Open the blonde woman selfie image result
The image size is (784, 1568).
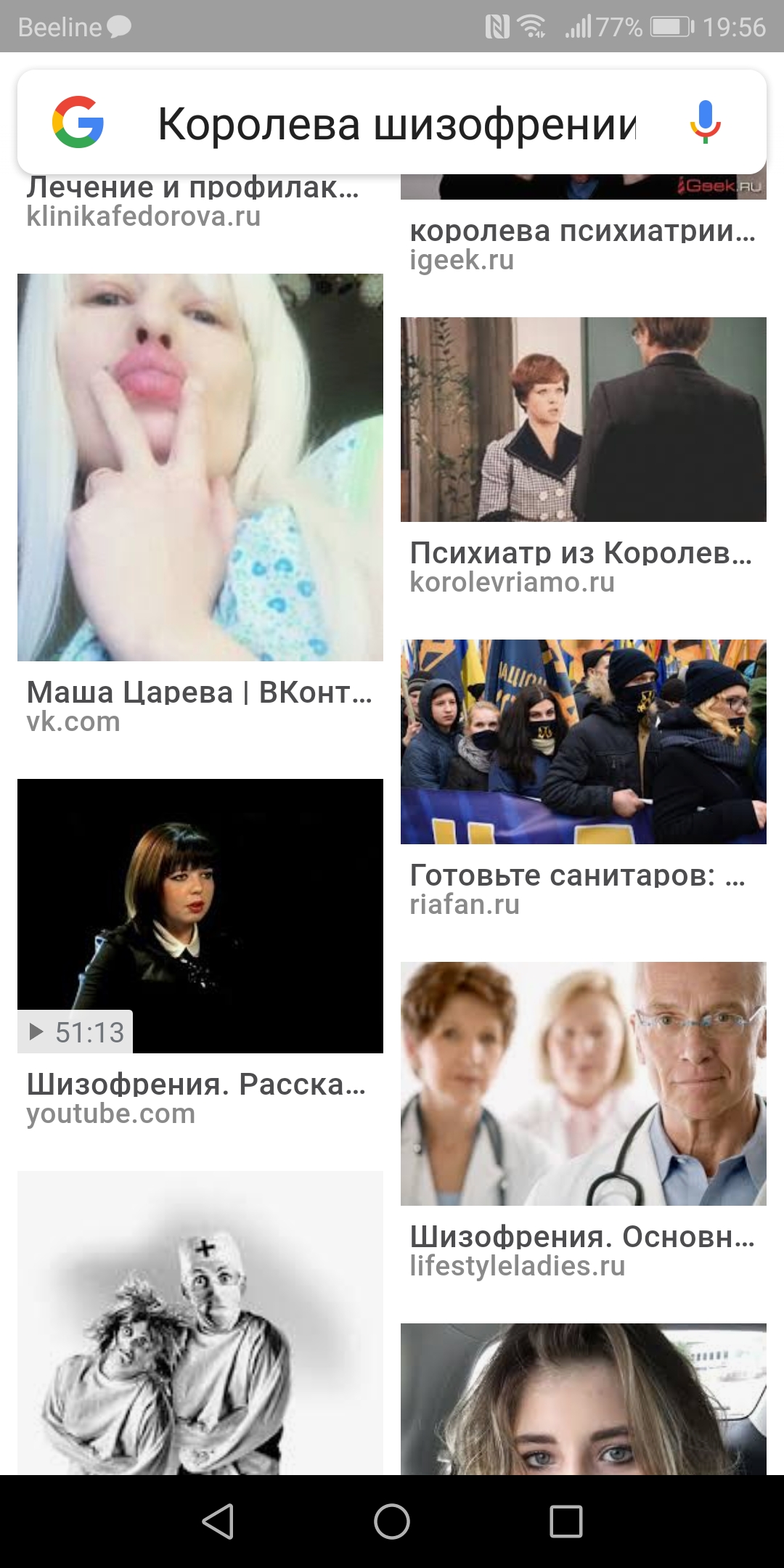point(584,1398)
